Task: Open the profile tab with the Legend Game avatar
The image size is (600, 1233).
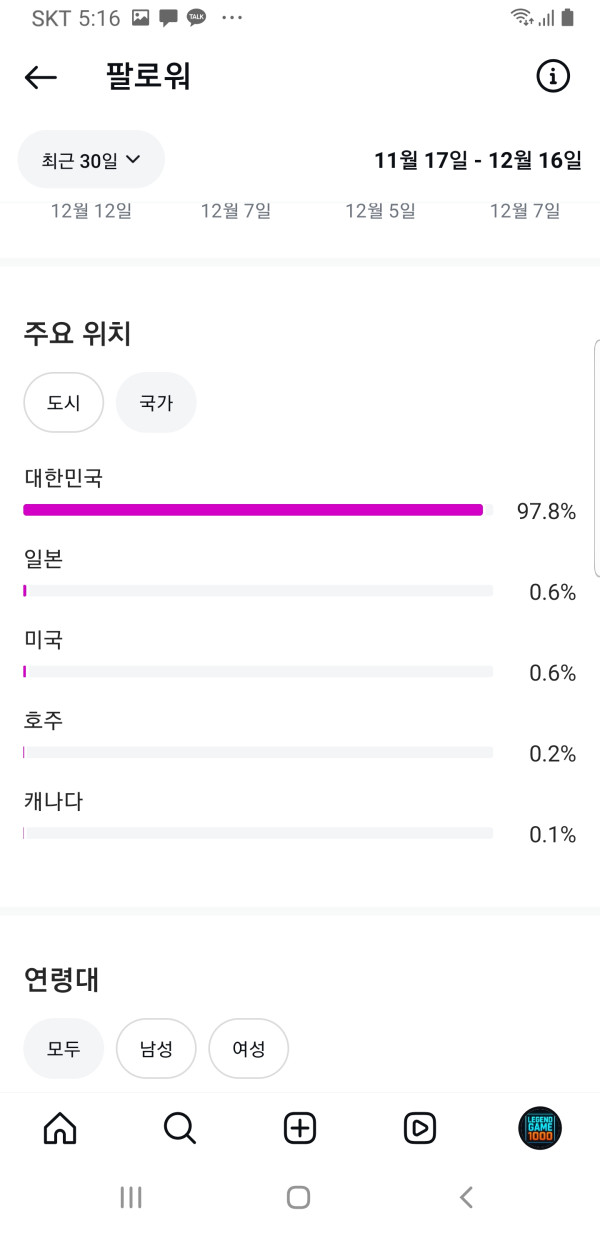Action: tap(540, 1128)
